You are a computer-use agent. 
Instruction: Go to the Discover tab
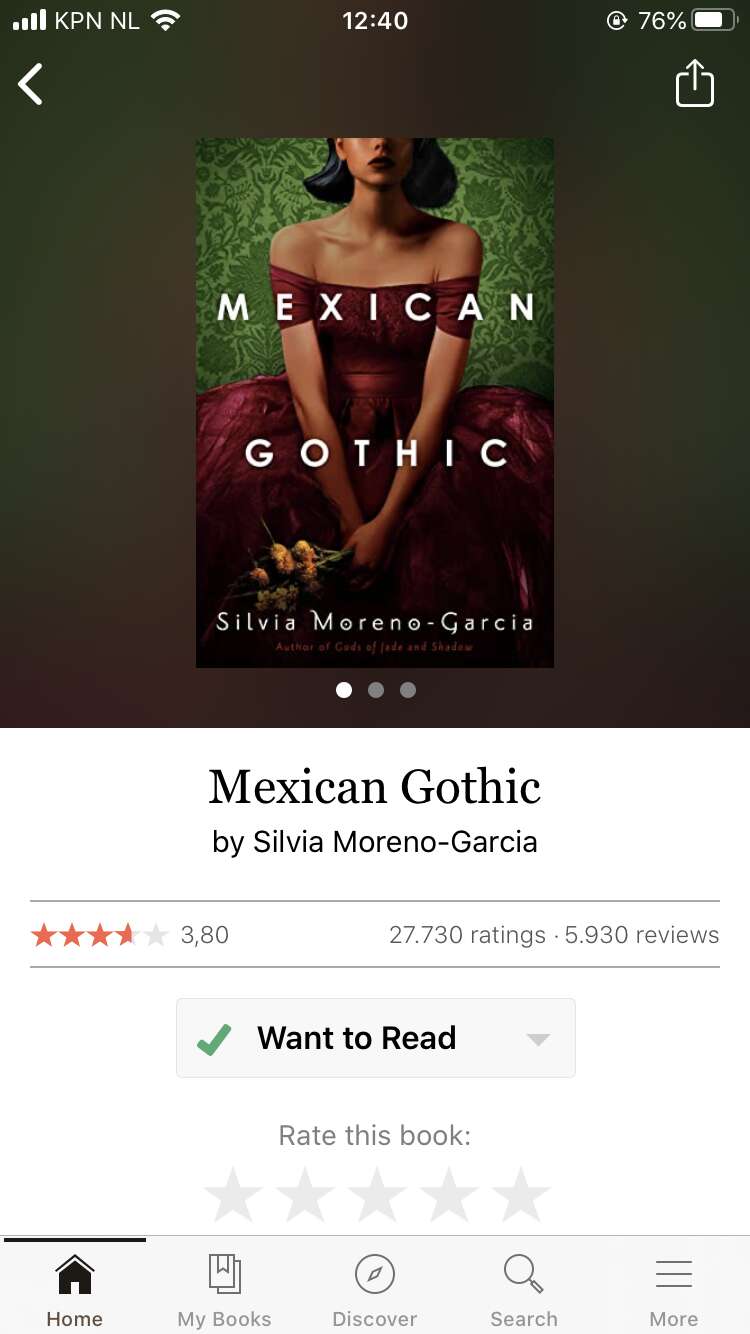coord(375,1289)
